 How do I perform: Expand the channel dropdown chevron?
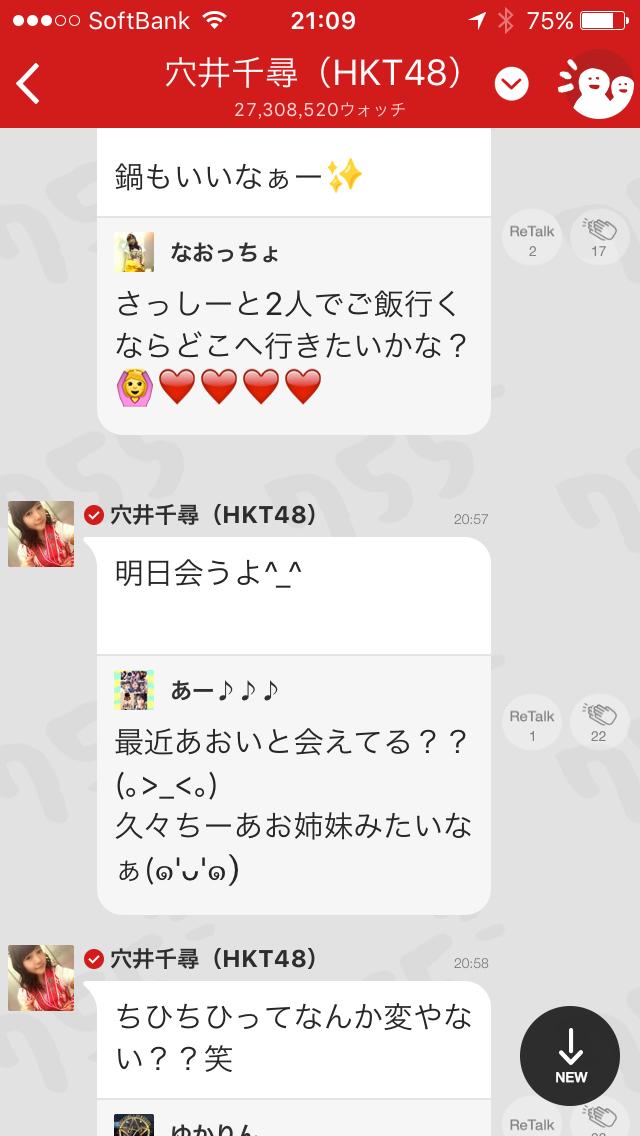(511, 85)
